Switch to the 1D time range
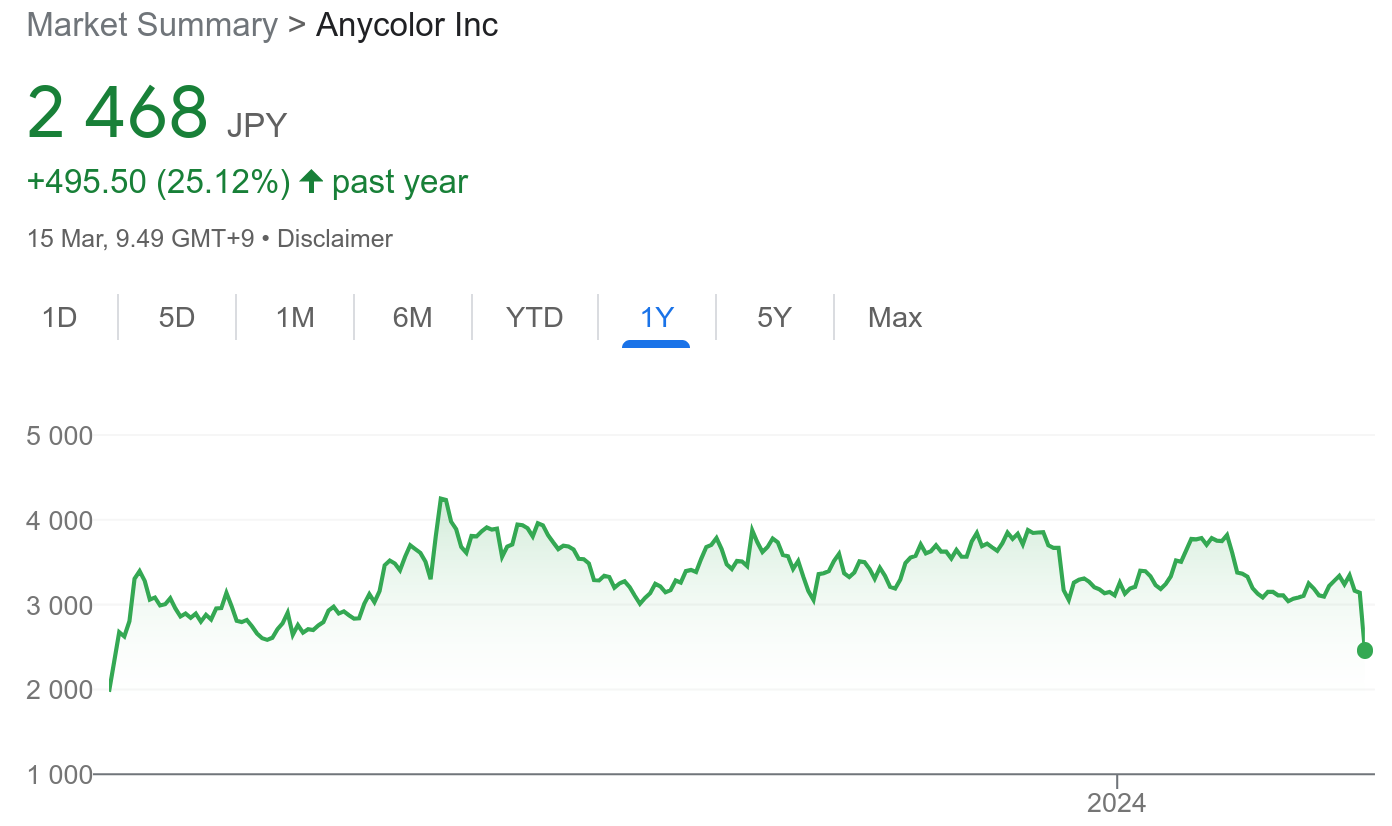This screenshot has width=1392, height=826. (x=59, y=318)
